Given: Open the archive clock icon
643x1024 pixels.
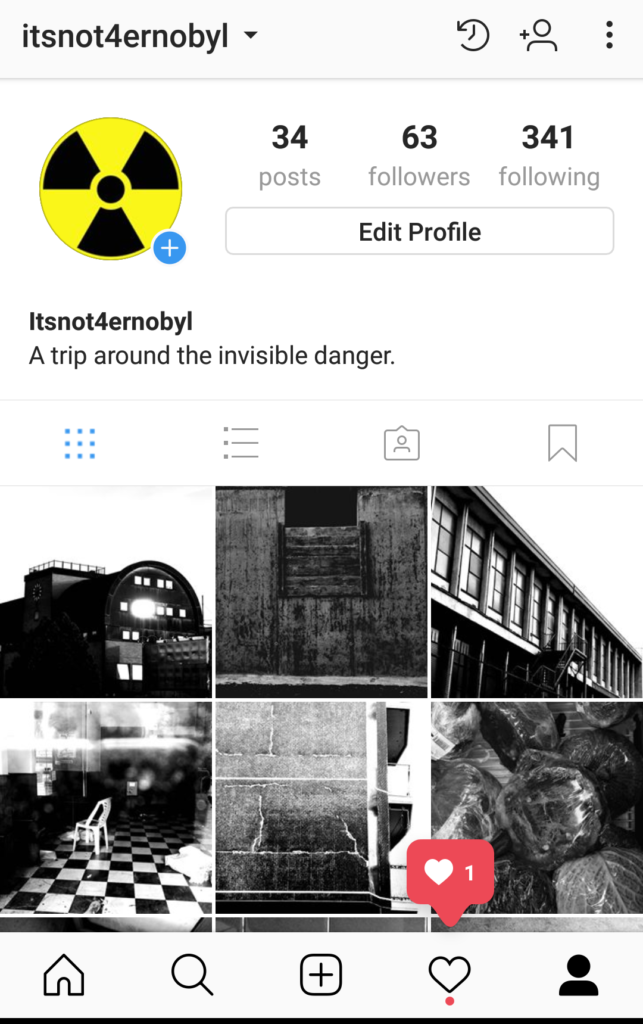Looking at the screenshot, I should pyautogui.click(x=472, y=36).
